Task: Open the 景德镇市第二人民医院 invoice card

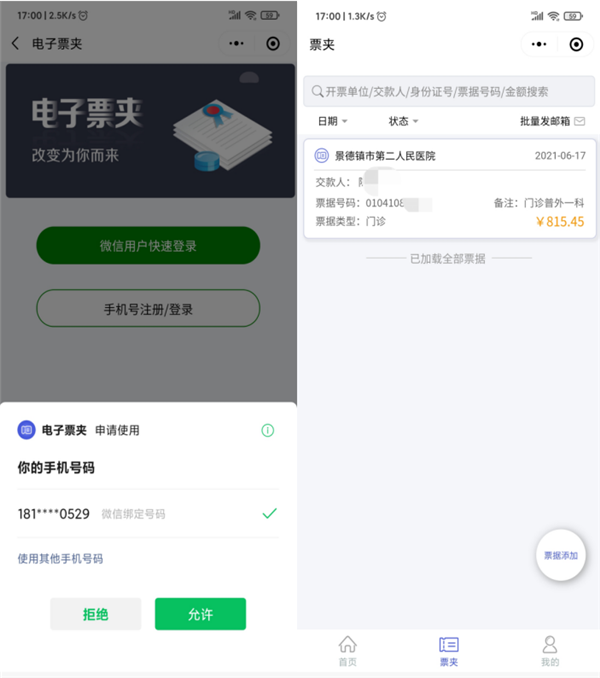Action: 449,189
